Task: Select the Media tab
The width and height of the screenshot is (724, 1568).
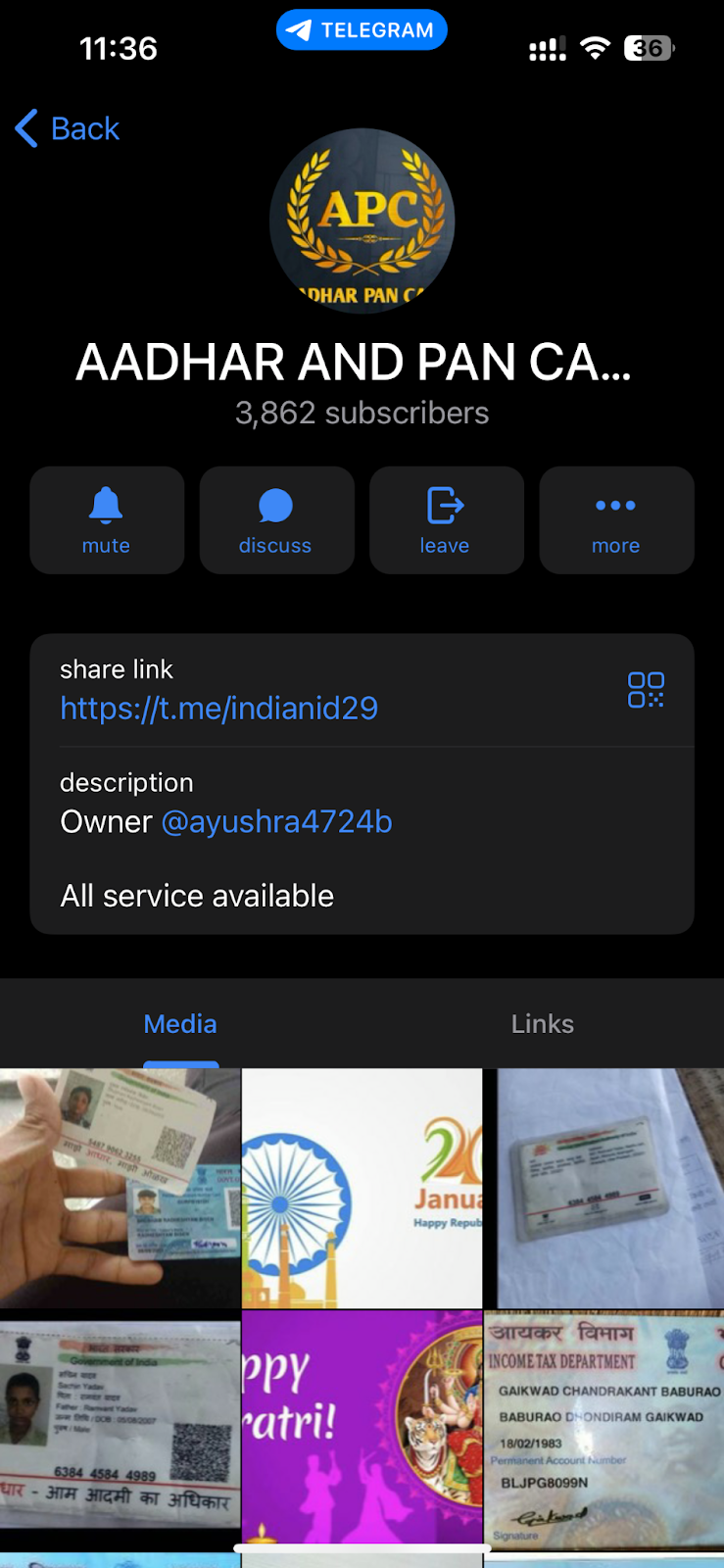Action: [x=180, y=1024]
